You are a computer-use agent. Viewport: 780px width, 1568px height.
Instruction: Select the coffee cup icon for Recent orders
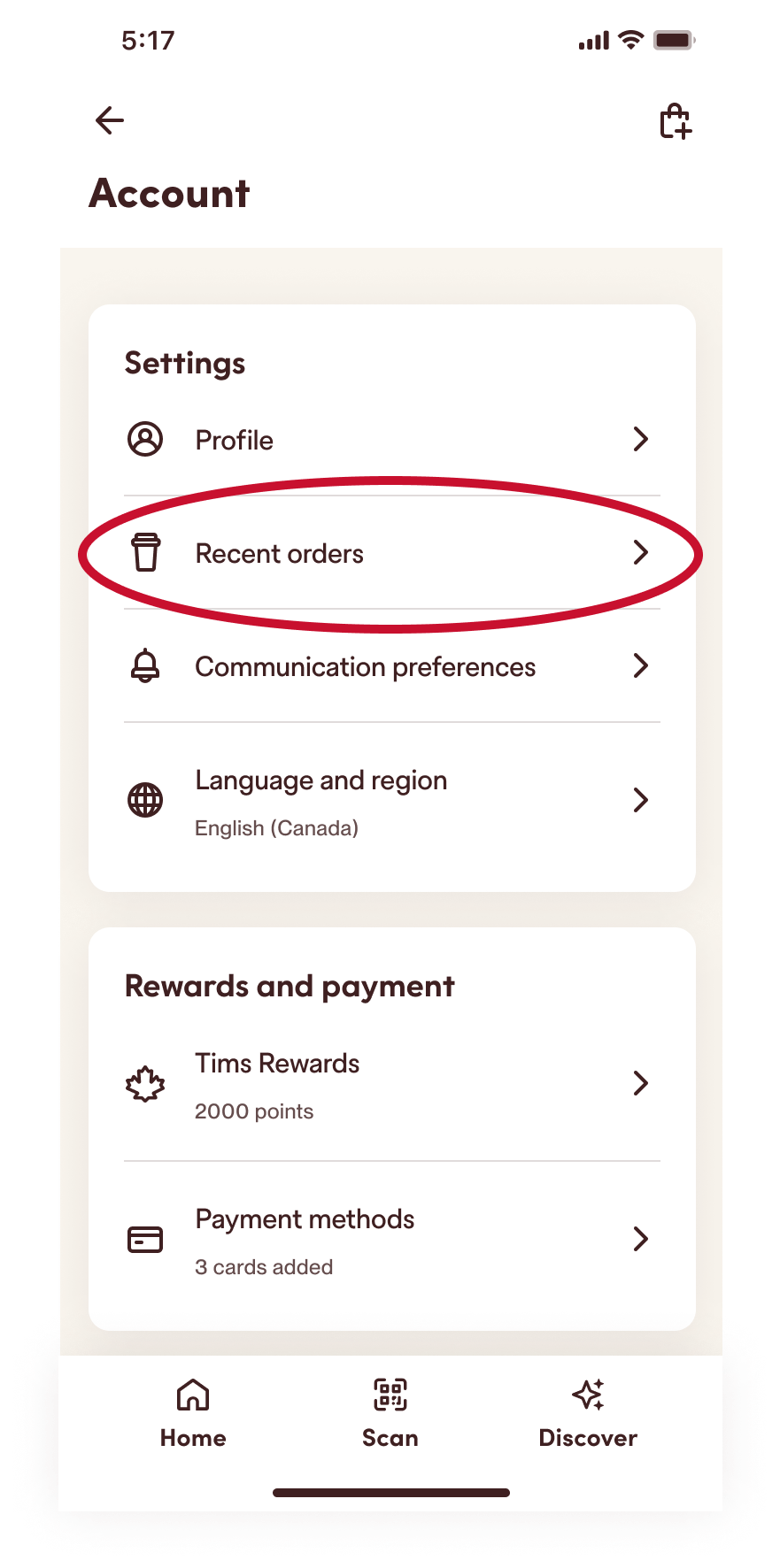pos(145,552)
